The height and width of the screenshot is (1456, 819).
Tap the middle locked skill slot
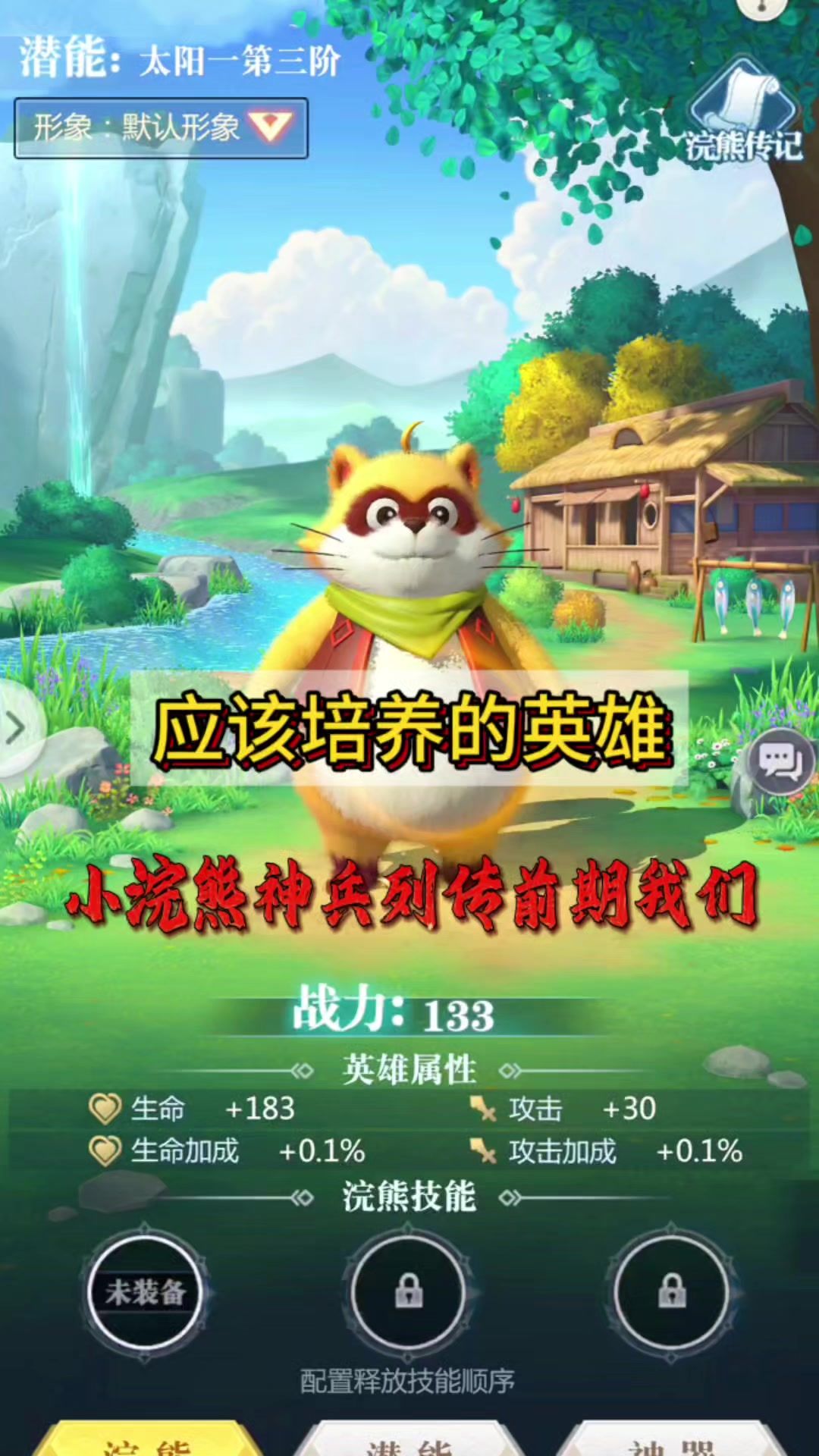point(408,1291)
